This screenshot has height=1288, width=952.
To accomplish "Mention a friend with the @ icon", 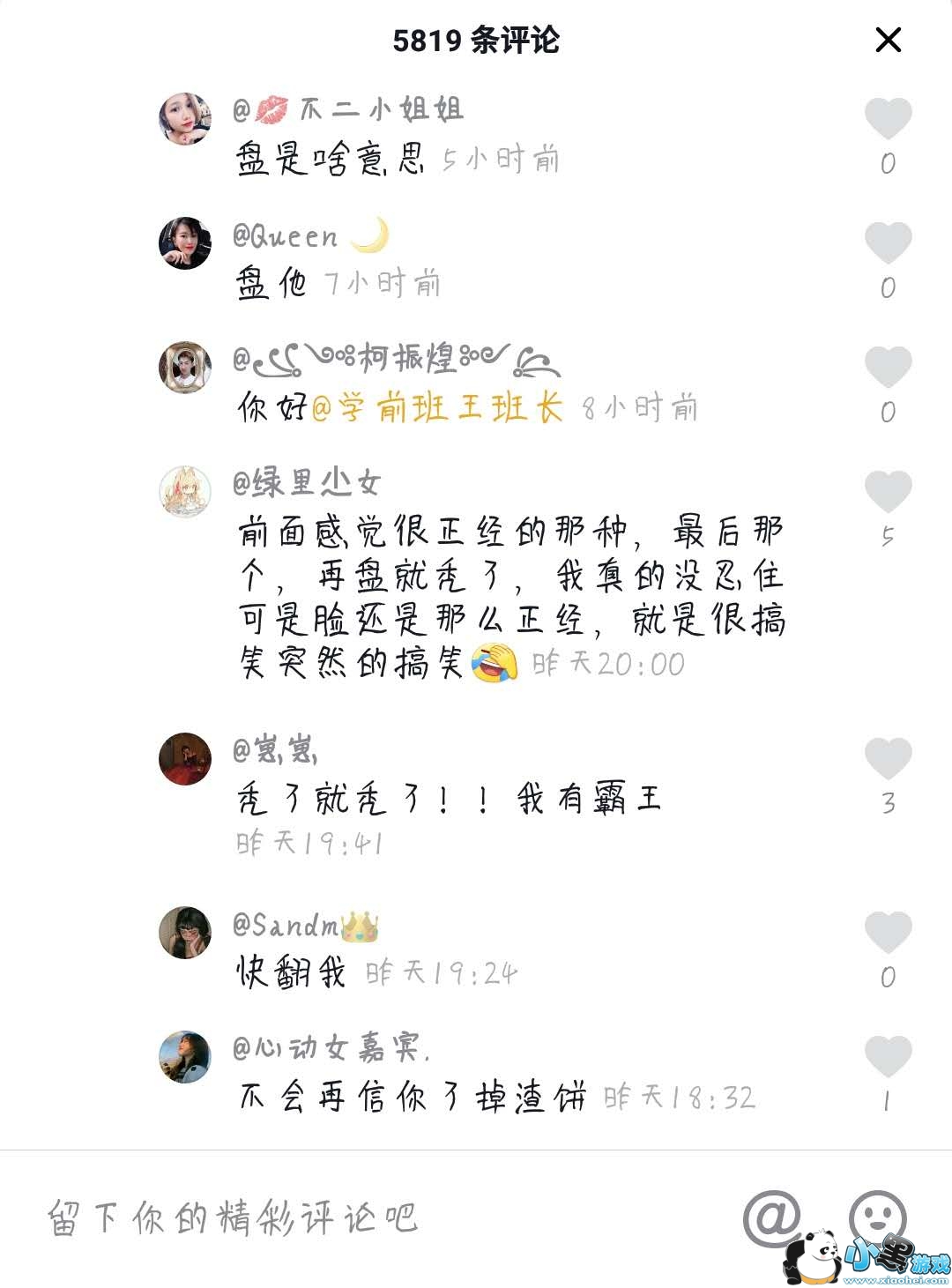I will [x=771, y=1218].
